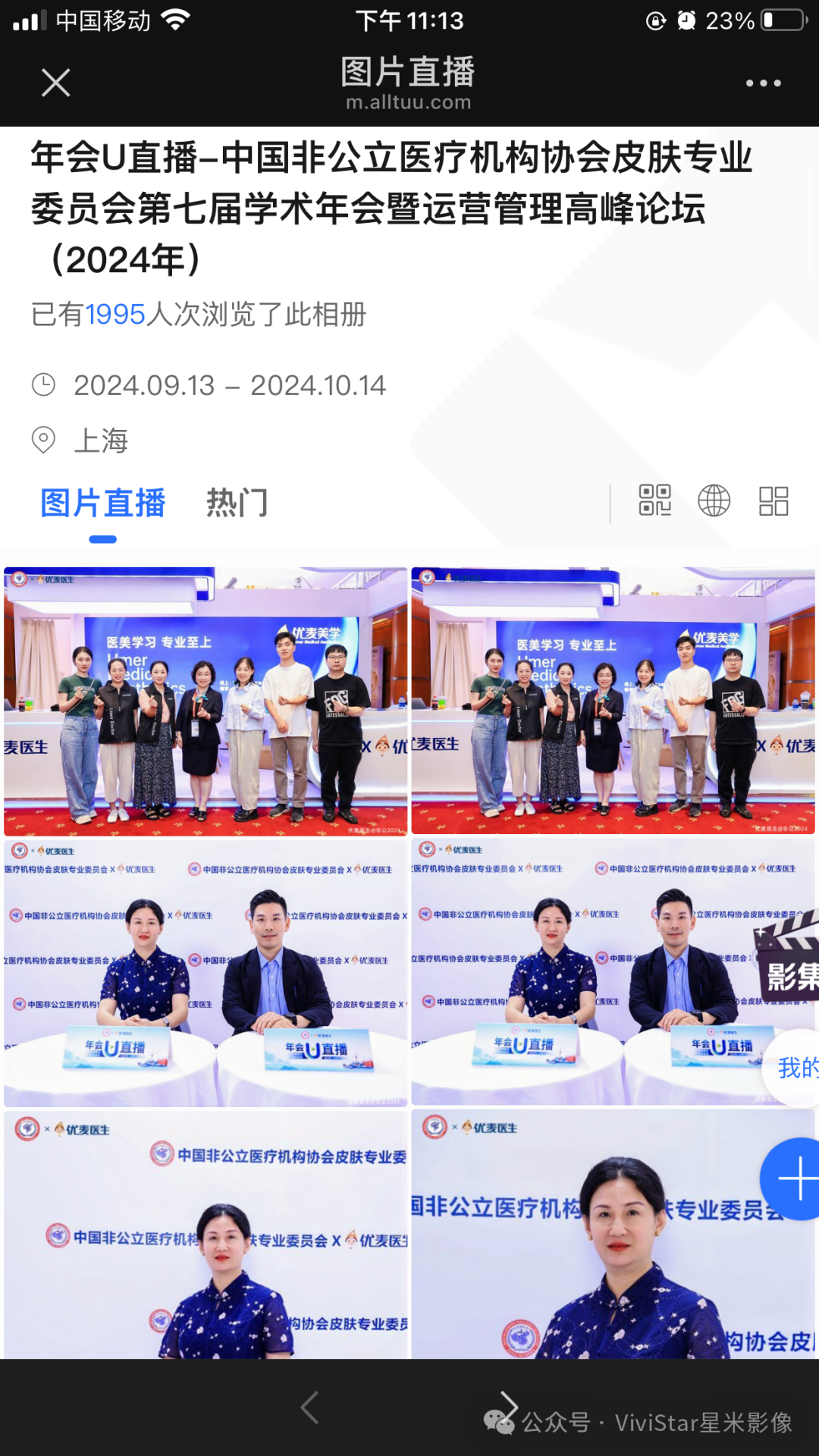Close the 图片直播 web page
The height and width of the screenshot is (1456, 819).
pyautogui.click(x=55, y=83)
